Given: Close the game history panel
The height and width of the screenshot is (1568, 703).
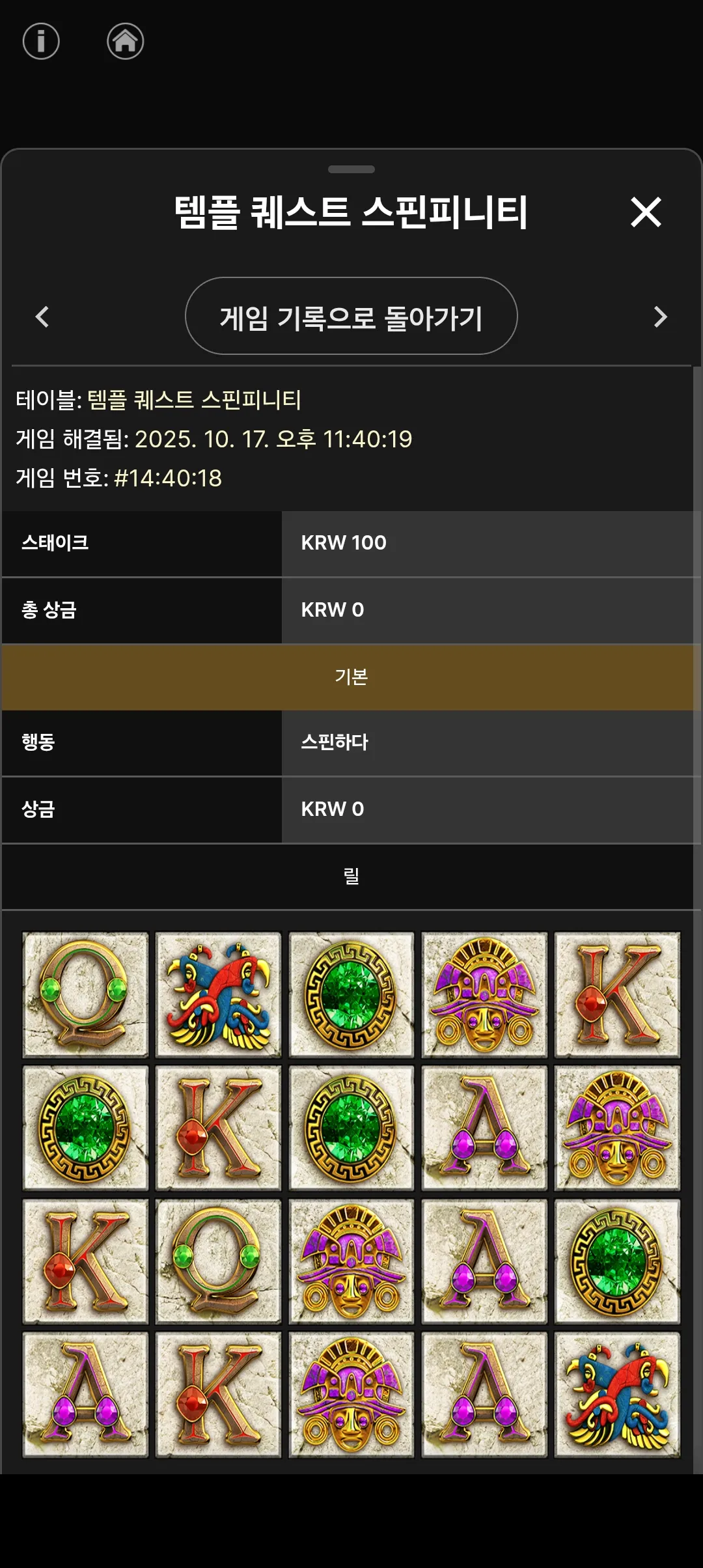Looking at the screenshot, I should (x=646, y=212).
